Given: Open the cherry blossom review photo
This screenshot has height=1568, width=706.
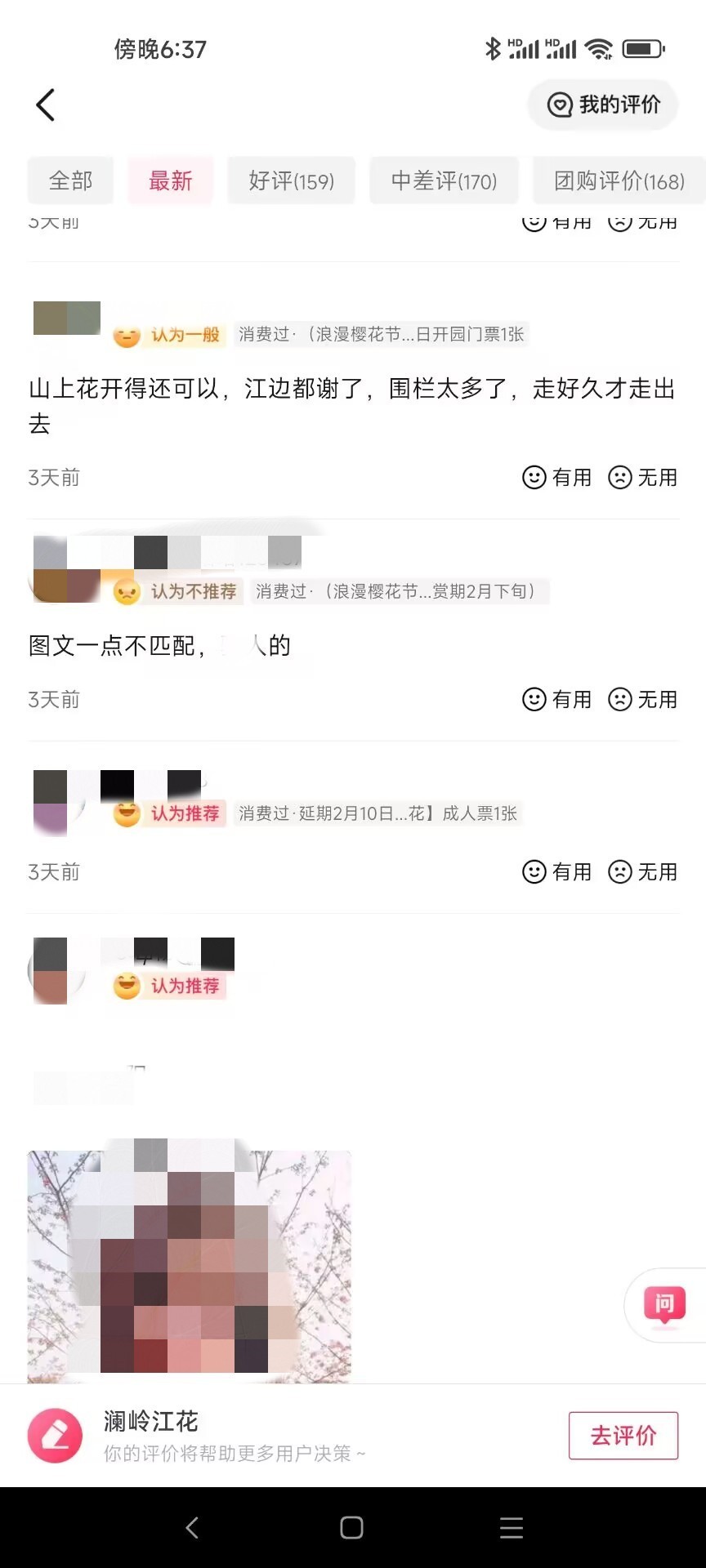Looking at the screenshot, I should point(189,1266).
